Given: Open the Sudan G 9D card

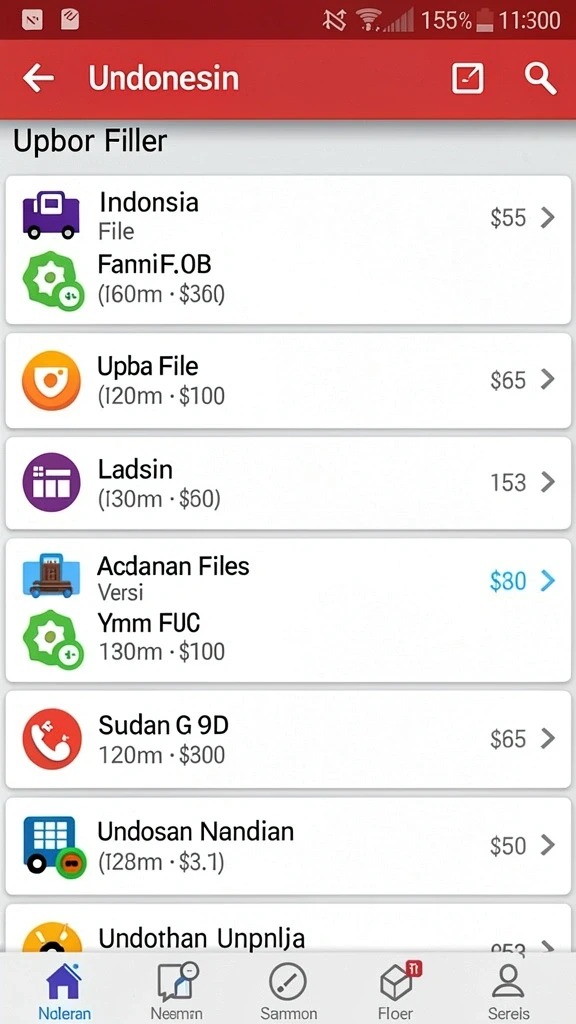Looking at the screenshot, I should [288, 739].
